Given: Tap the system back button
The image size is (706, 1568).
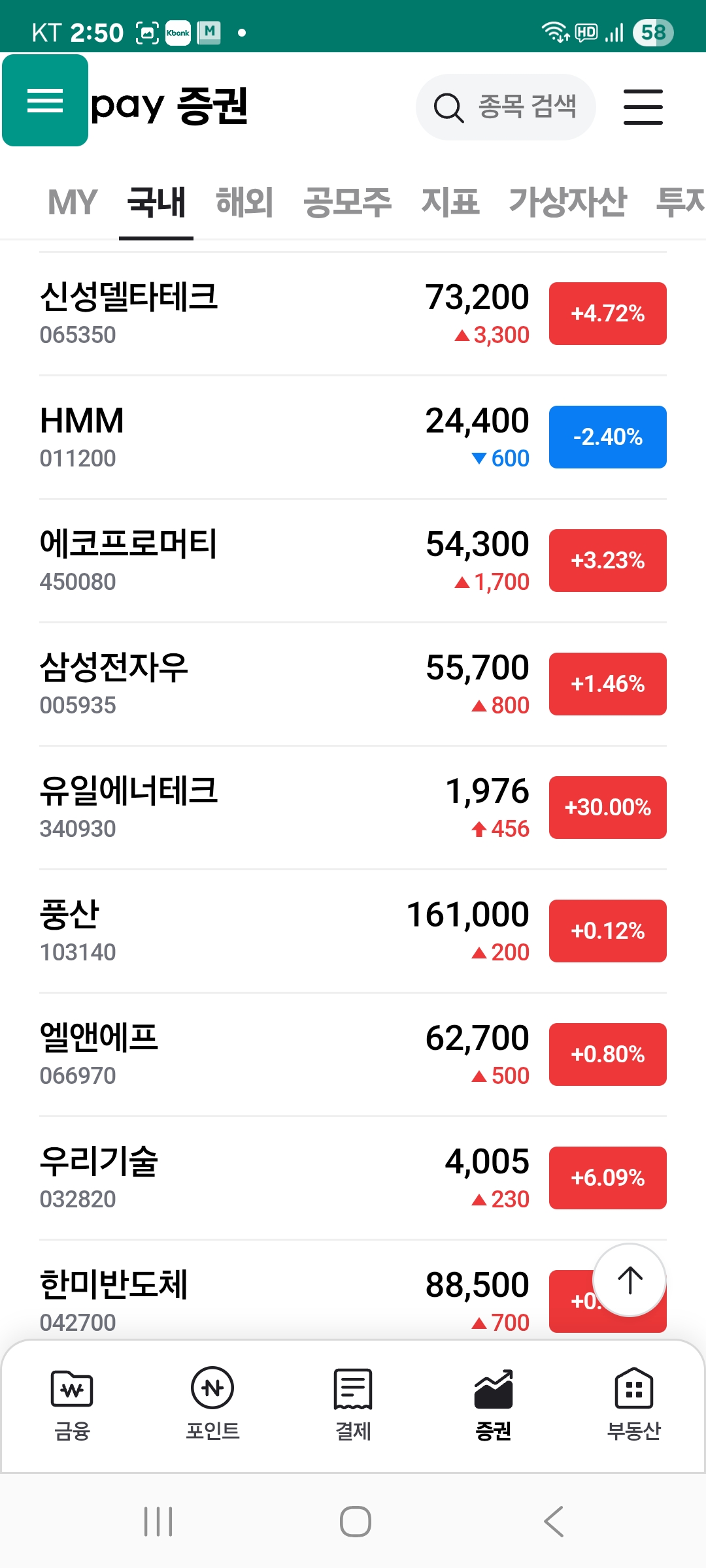Looking at the screenshot, I should coord(554,1522).
